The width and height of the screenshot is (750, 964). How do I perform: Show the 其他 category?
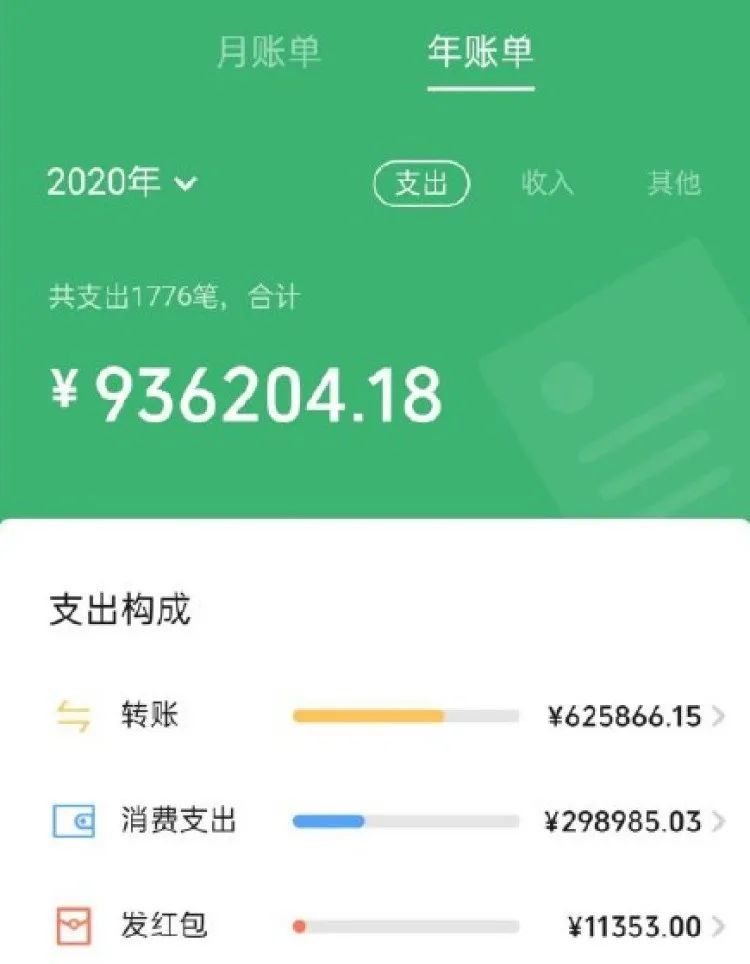click(673, 184)
